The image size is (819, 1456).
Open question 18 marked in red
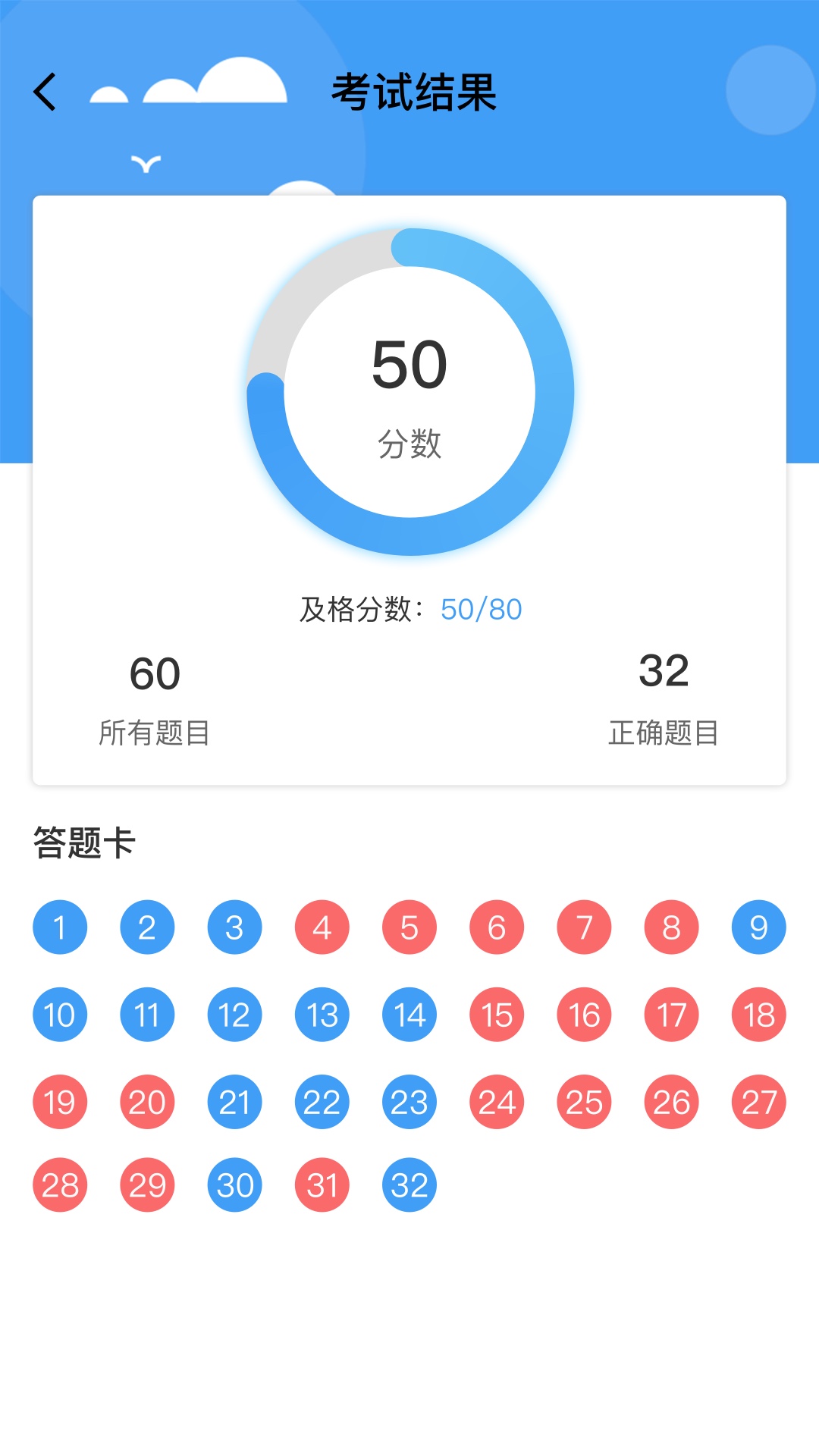758,1014
